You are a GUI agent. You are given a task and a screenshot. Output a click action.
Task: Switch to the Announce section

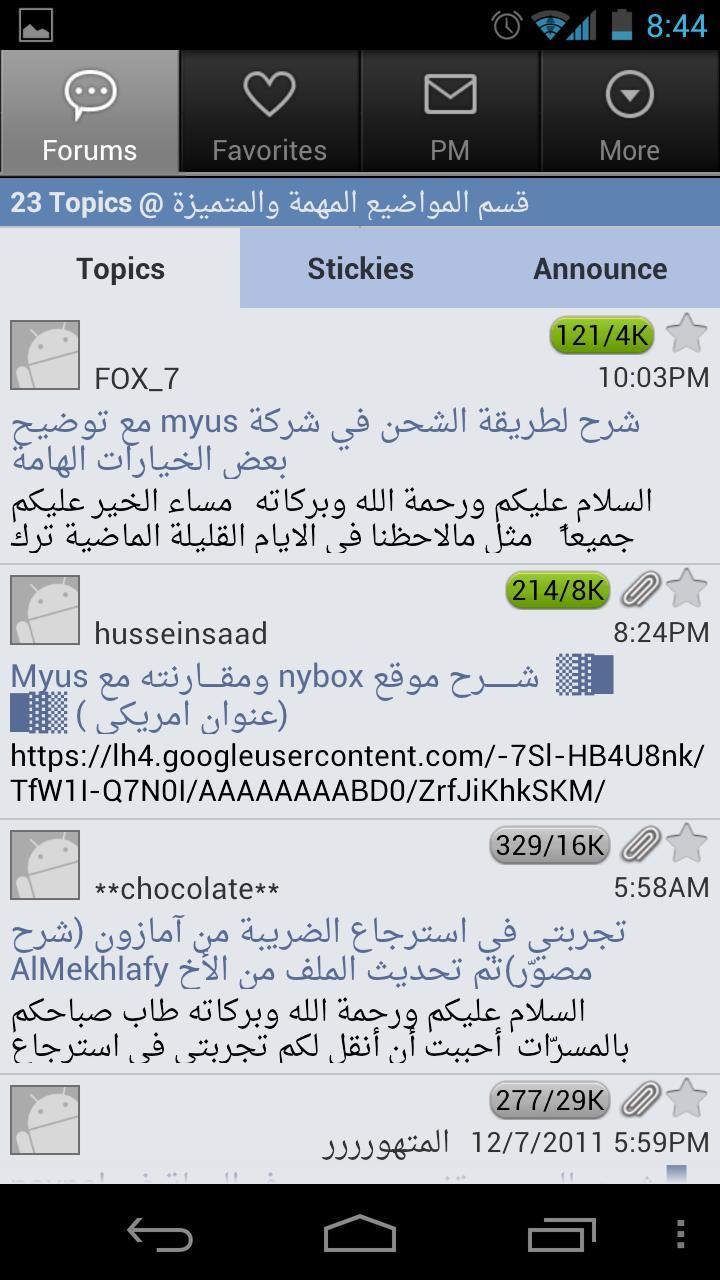tap(600, 269)
